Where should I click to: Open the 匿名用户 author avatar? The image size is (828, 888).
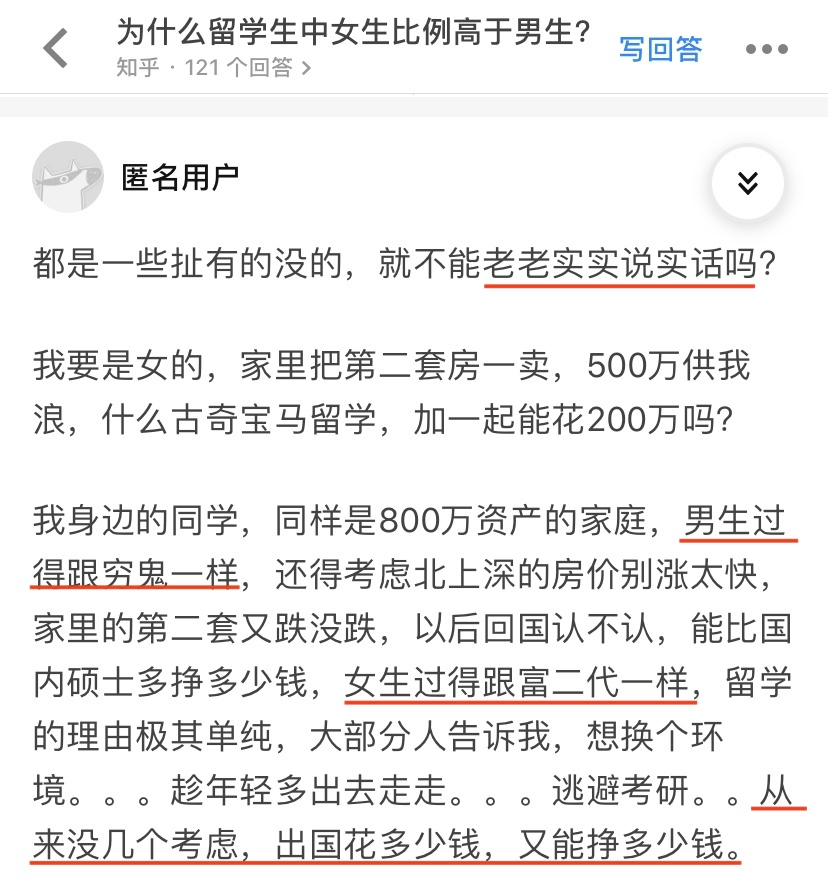tap(68, 177)
